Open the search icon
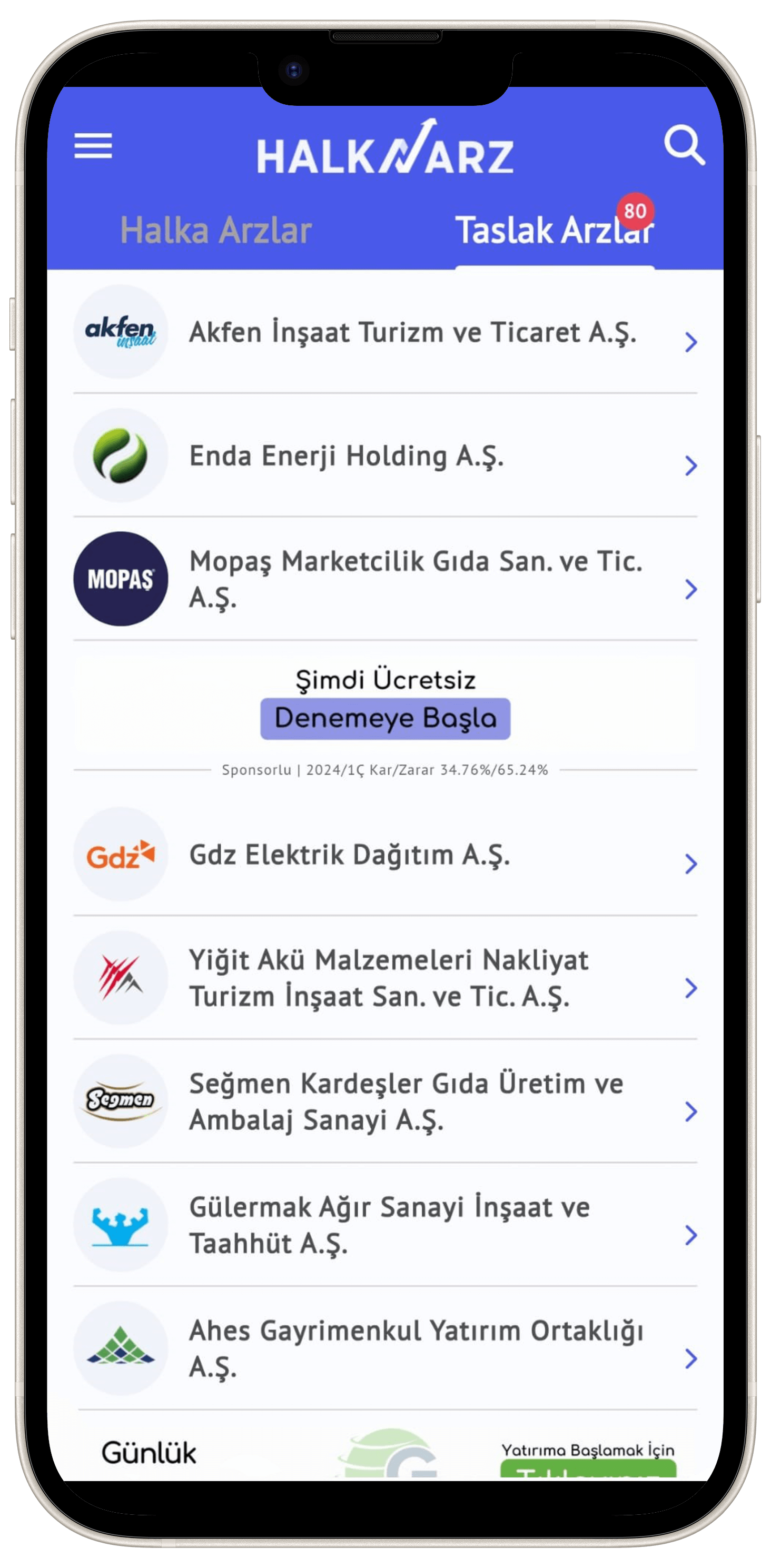The width and height of the screenshot is (771, 1568). tap(684, 145)
